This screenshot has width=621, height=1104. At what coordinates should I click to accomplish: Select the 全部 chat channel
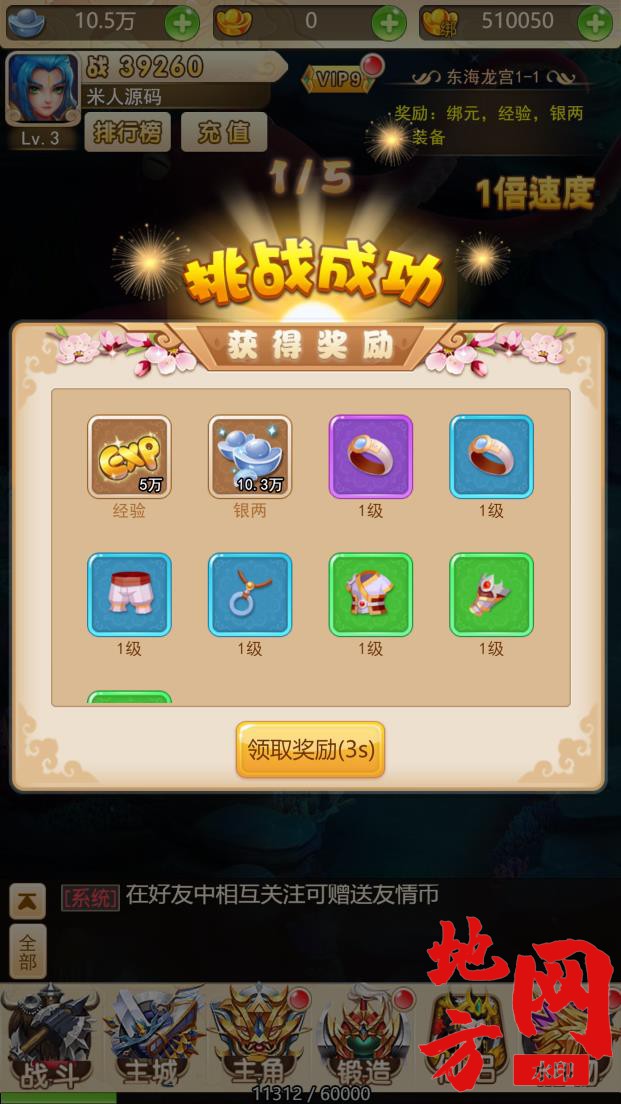[x=28, y=951]
